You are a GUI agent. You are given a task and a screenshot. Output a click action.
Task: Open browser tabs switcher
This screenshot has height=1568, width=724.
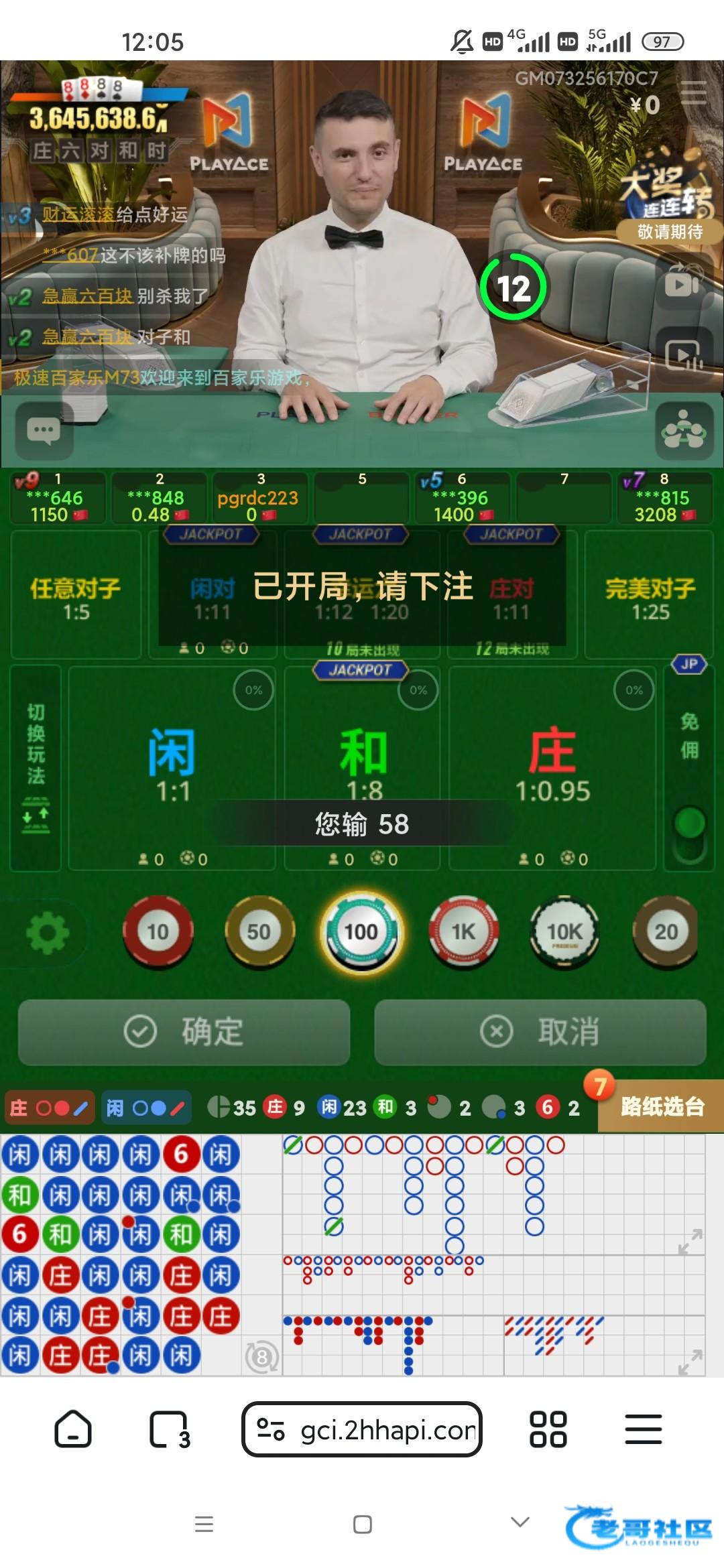(x=168, y=1430)
